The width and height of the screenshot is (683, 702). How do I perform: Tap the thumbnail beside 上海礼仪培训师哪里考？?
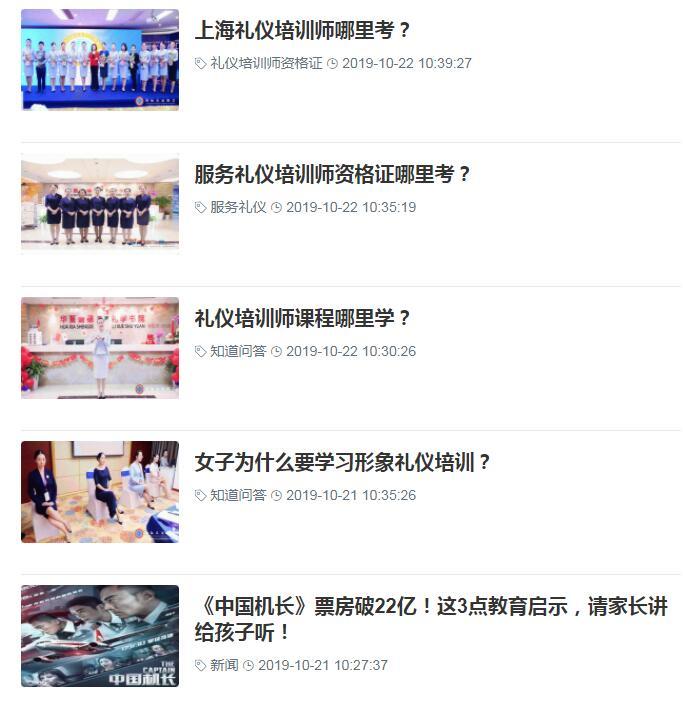pyautogui.click(x=100, y=60)
